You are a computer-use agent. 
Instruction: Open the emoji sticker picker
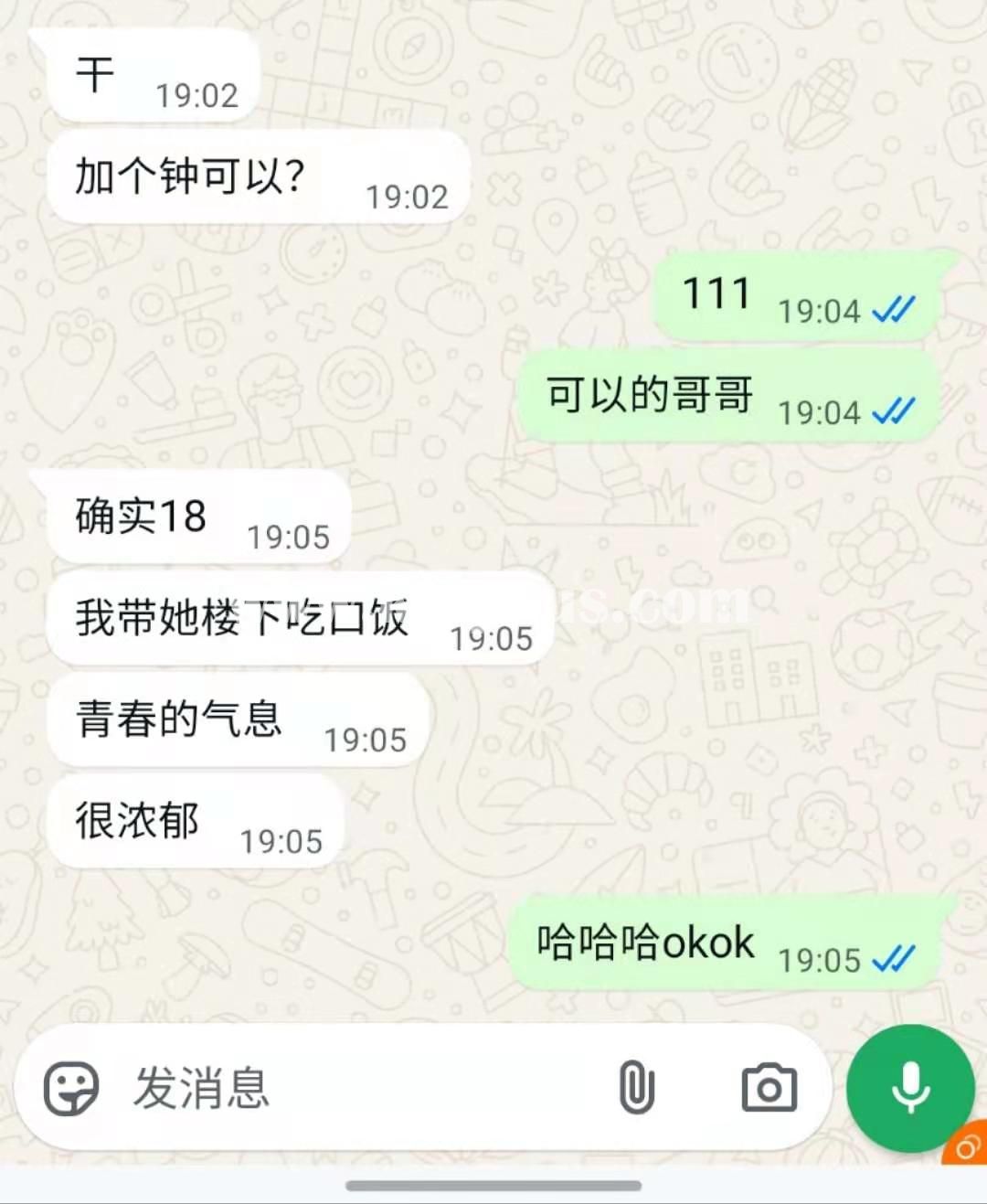click(x=71, y=1088)
